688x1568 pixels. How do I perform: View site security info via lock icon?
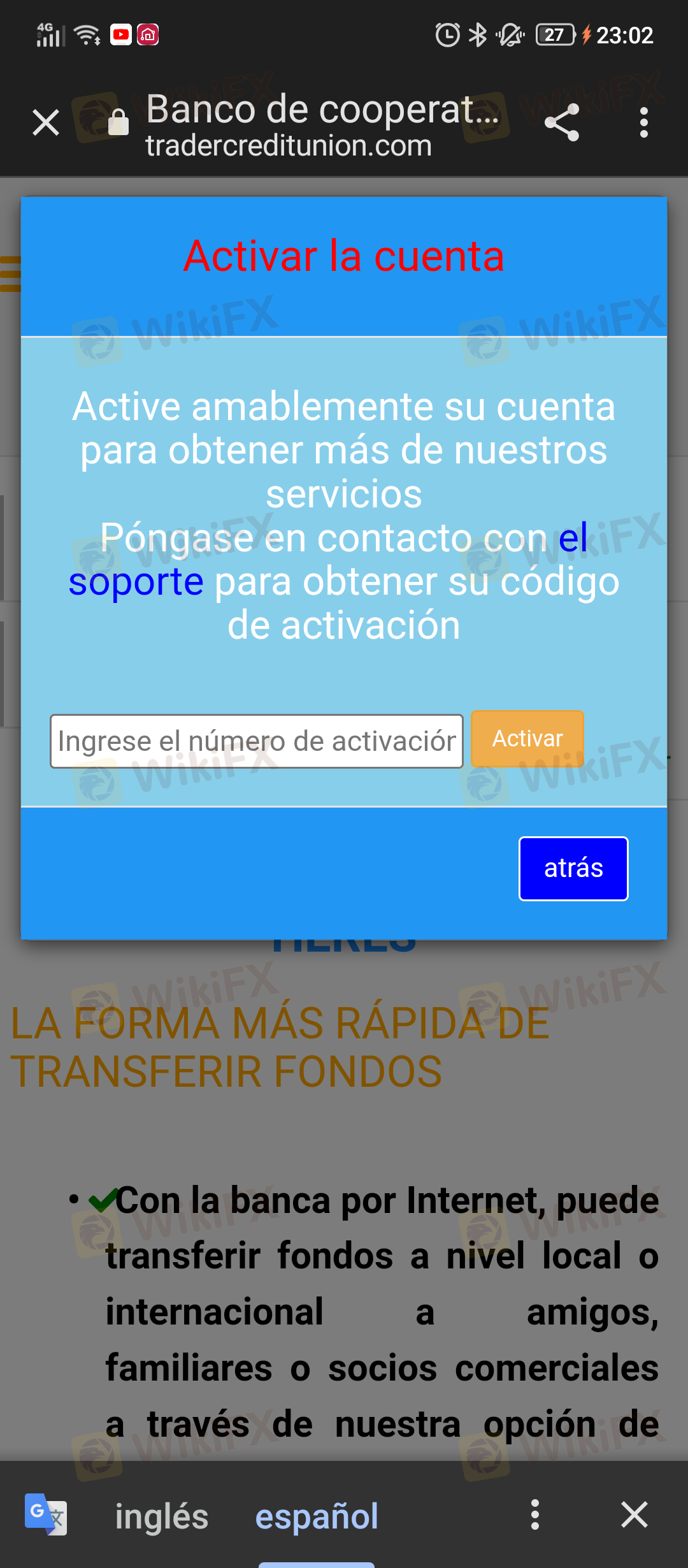click(118, 122)
